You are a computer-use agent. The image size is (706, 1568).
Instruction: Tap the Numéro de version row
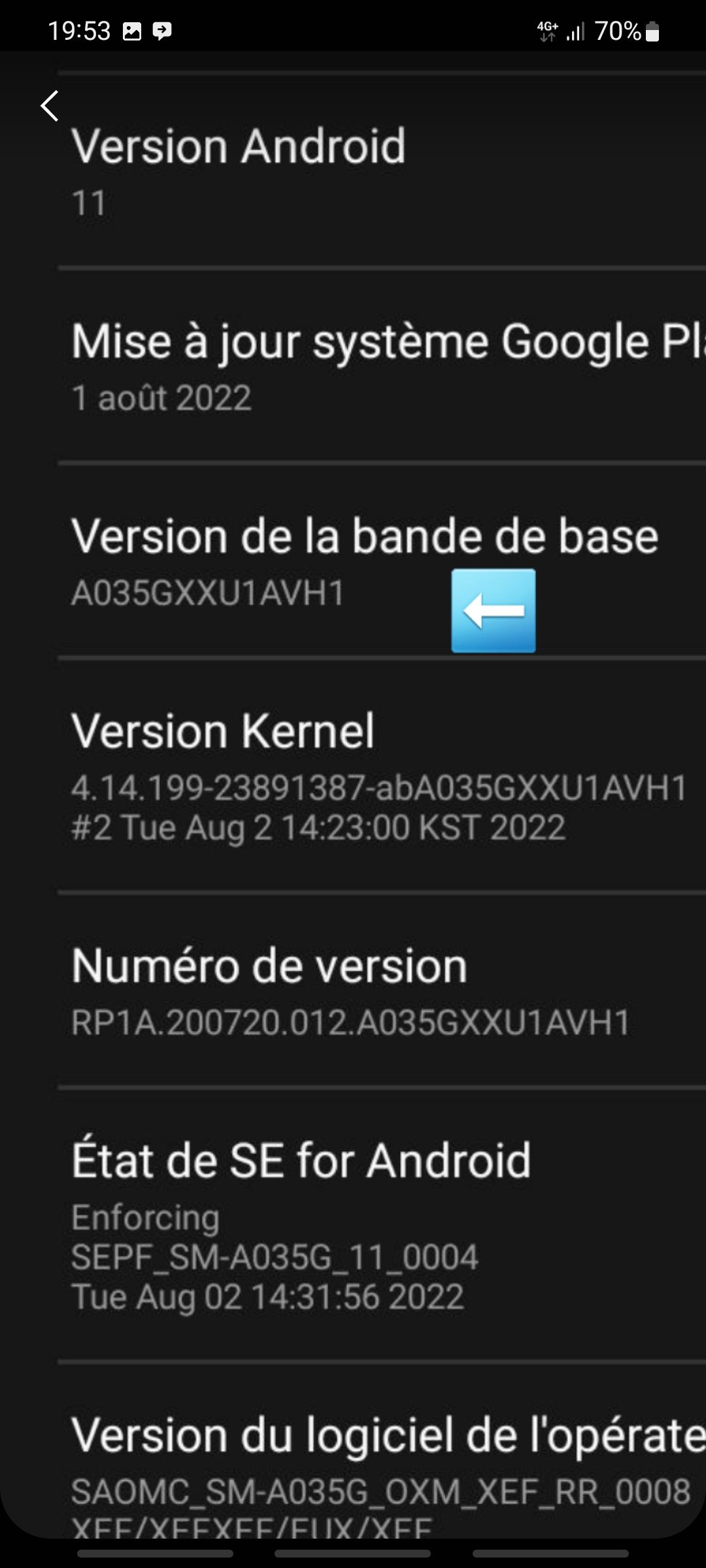tap(353, 991)
